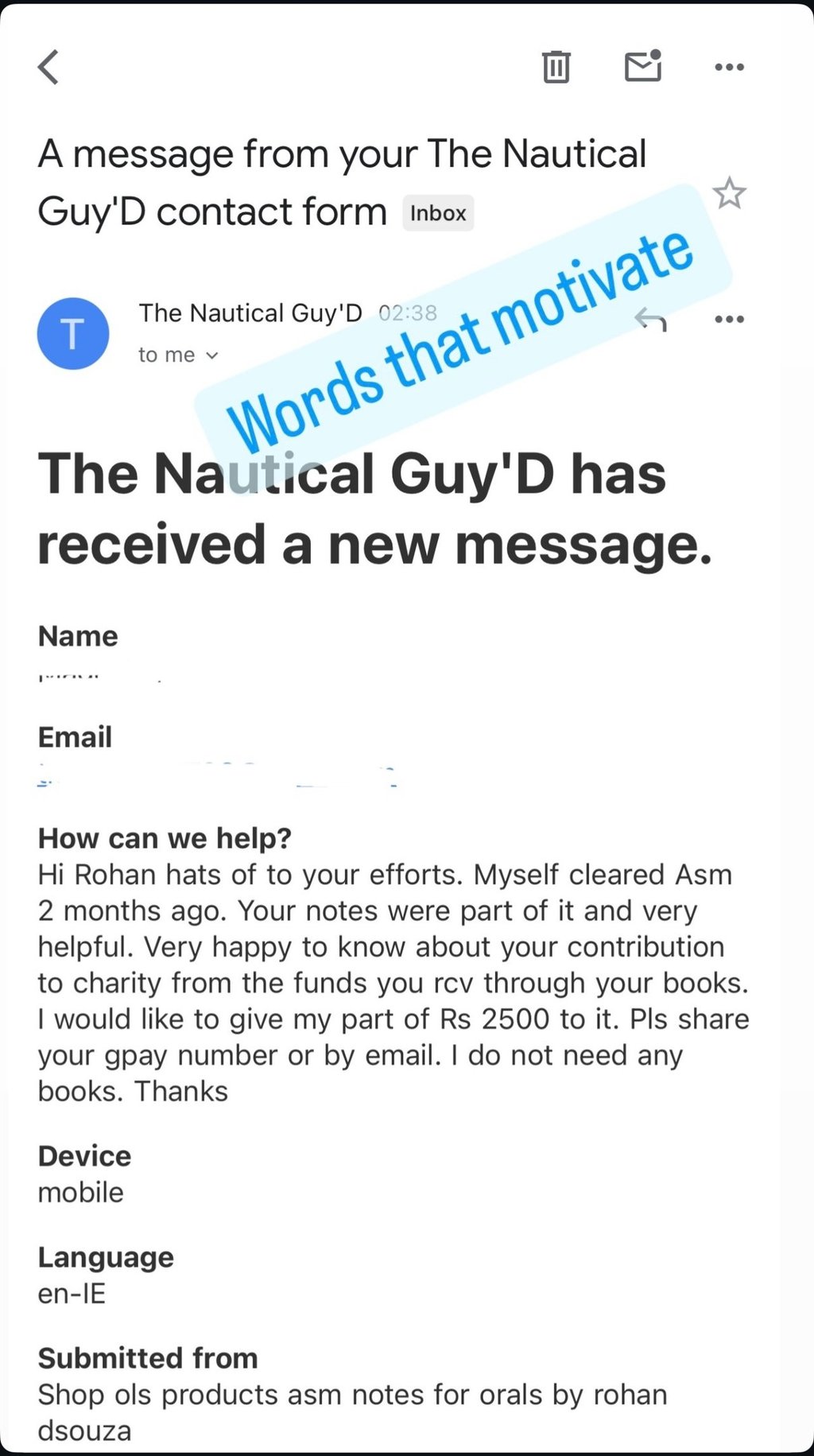Reply to The Nautical Guy'D message

(x=650, y=320)
